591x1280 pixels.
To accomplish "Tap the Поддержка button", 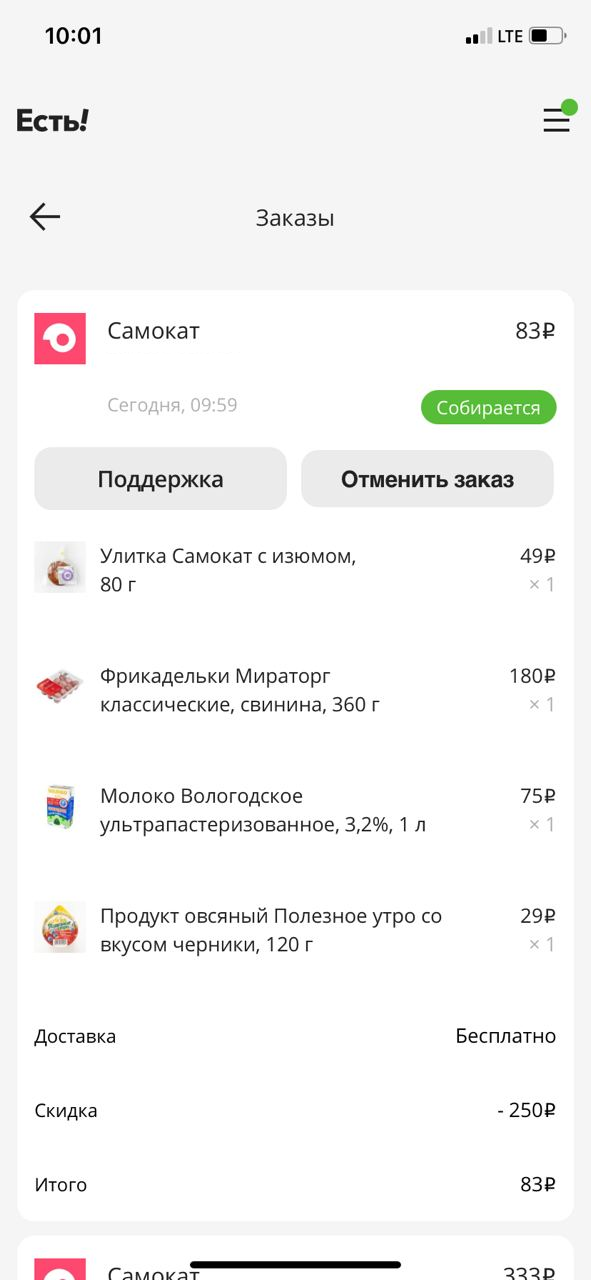I will coord(160,479).
